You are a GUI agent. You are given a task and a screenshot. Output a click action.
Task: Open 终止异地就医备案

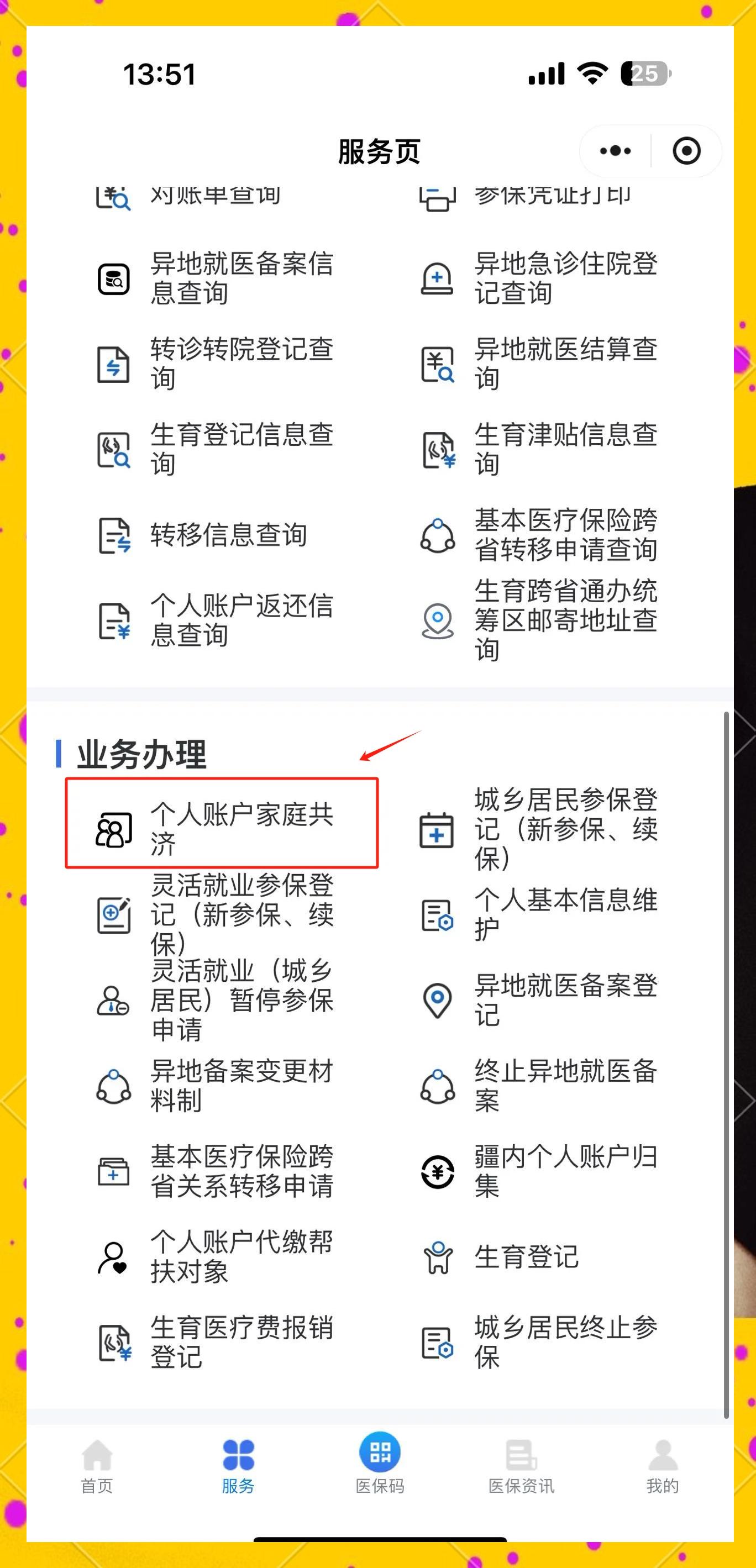point(538,1085)
